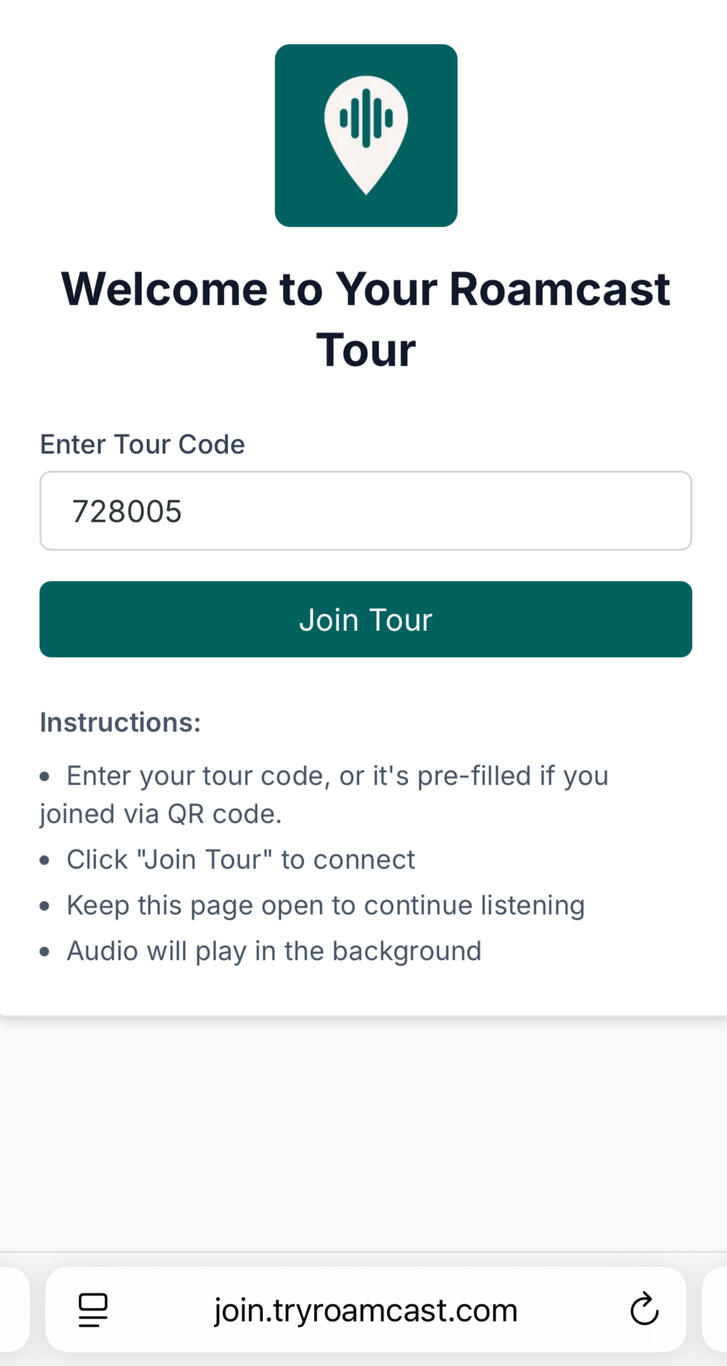
Task: Open the browser page settings menu icon
Action: [93, 1309]
